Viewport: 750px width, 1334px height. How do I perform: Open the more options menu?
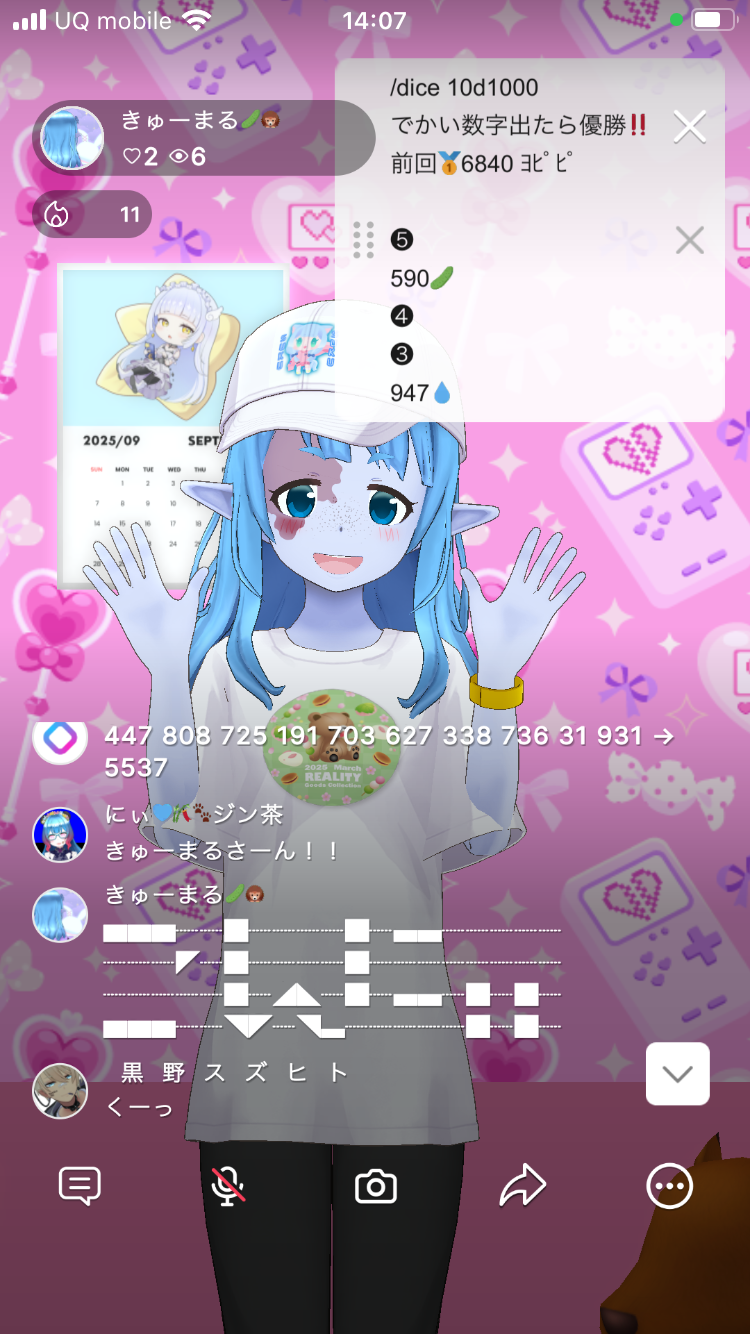(669, 1186)
